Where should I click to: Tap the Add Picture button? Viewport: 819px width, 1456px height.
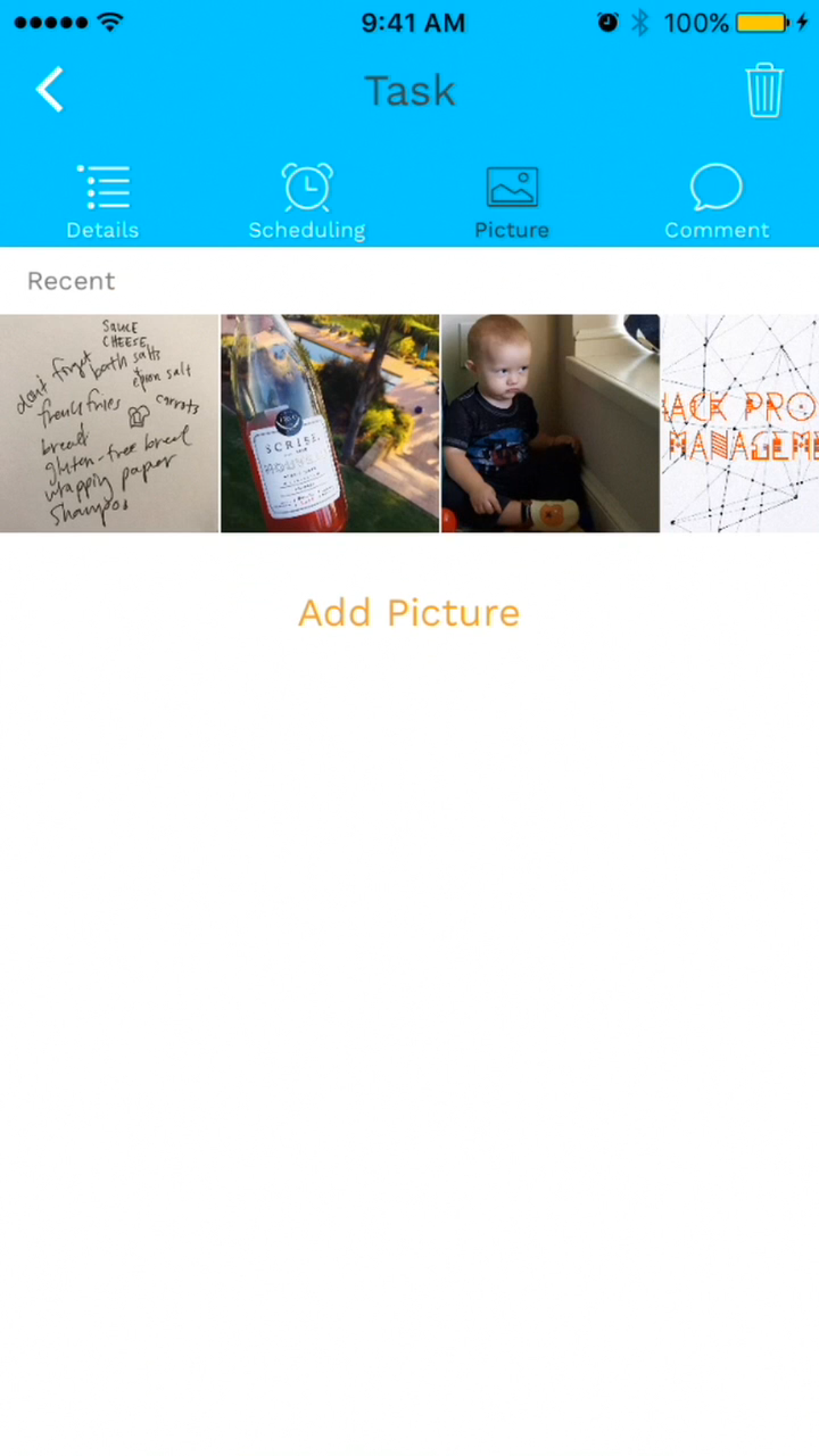[409, 613]
